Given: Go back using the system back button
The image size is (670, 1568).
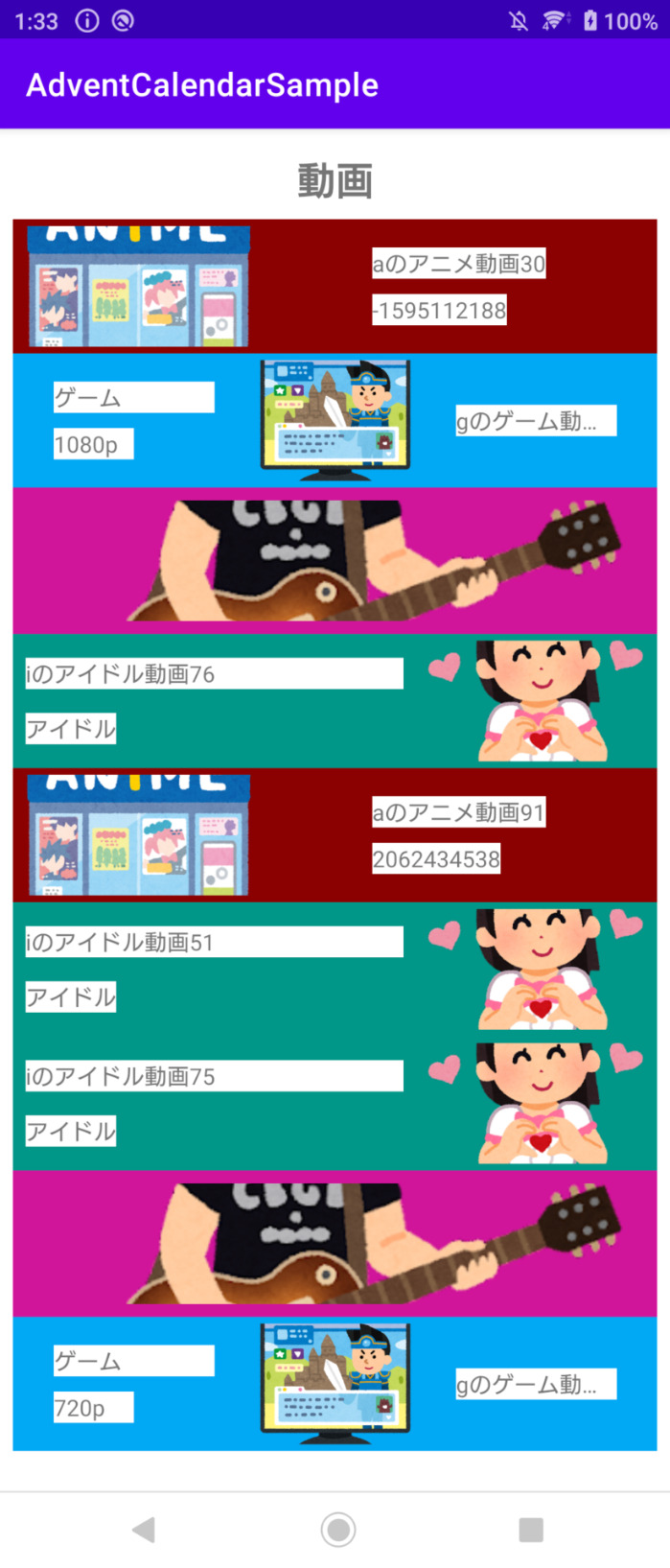Looking at the screenshot, I should [x=144, y=1530].
